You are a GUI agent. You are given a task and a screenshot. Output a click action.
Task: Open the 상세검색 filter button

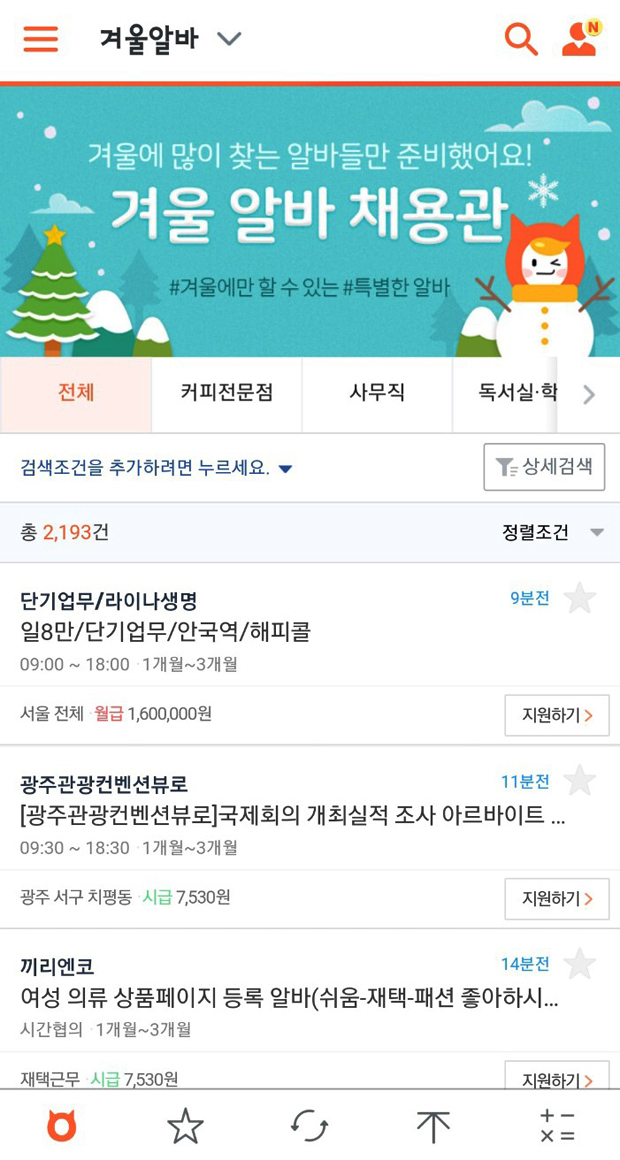coord(544,467)
